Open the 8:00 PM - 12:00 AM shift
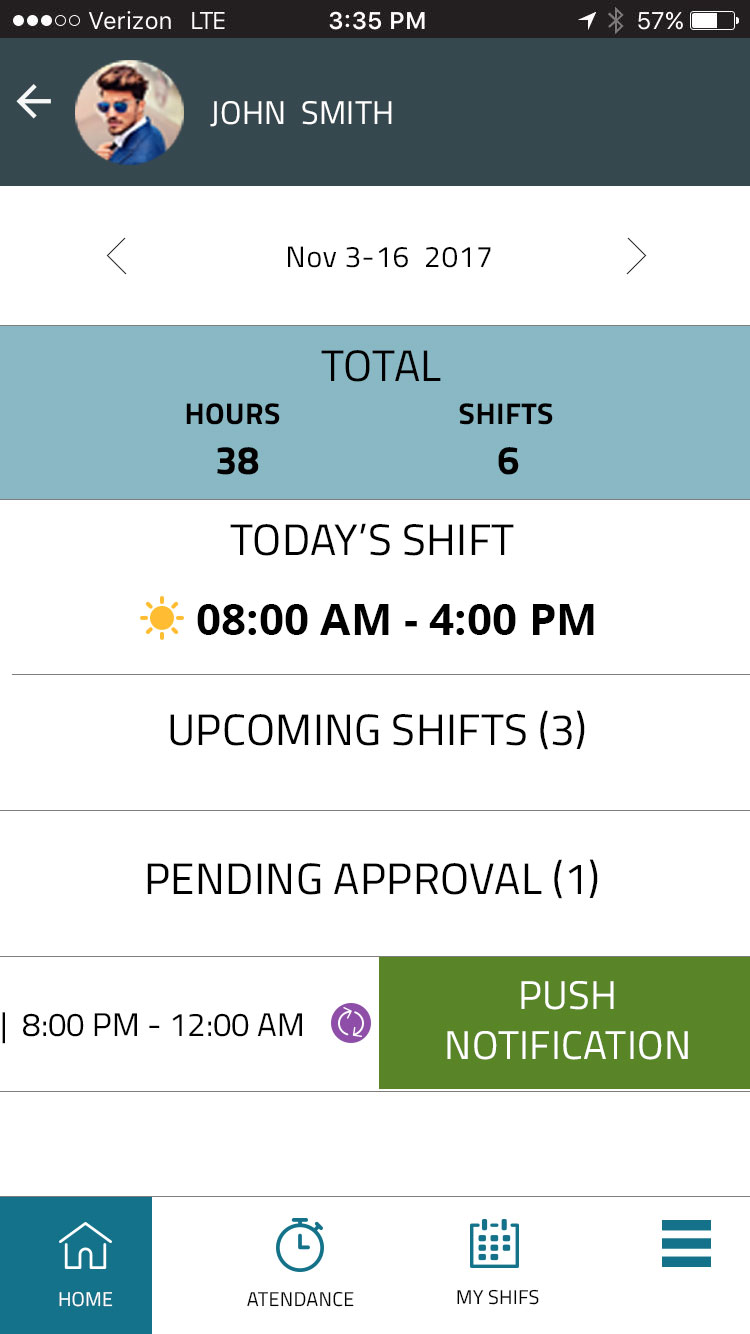The height and width of the screenshot is (1334, 750). pos(163,1025)
